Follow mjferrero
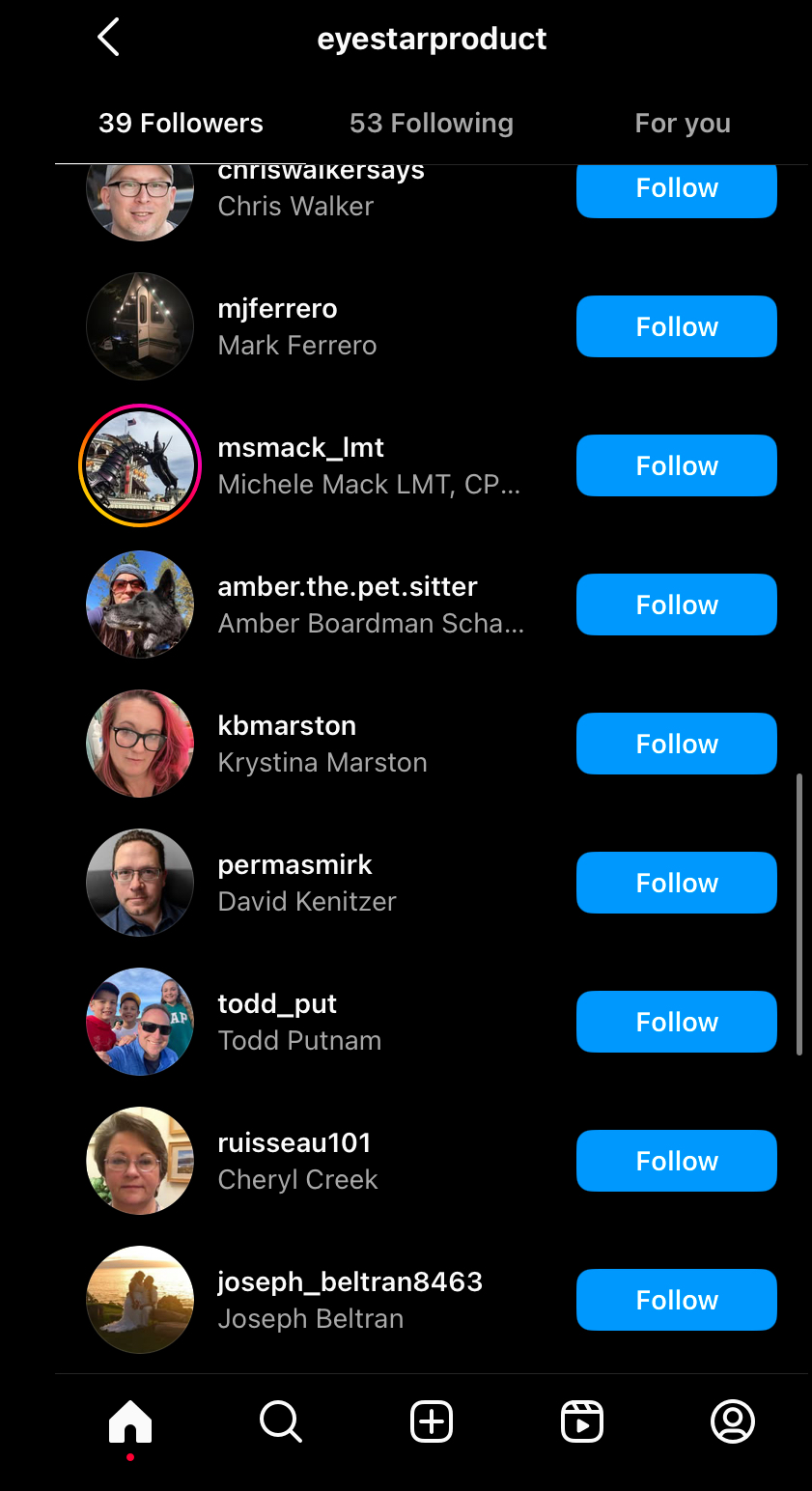Viewport: 812px width, 1491px height. click(x=677, y=326)
